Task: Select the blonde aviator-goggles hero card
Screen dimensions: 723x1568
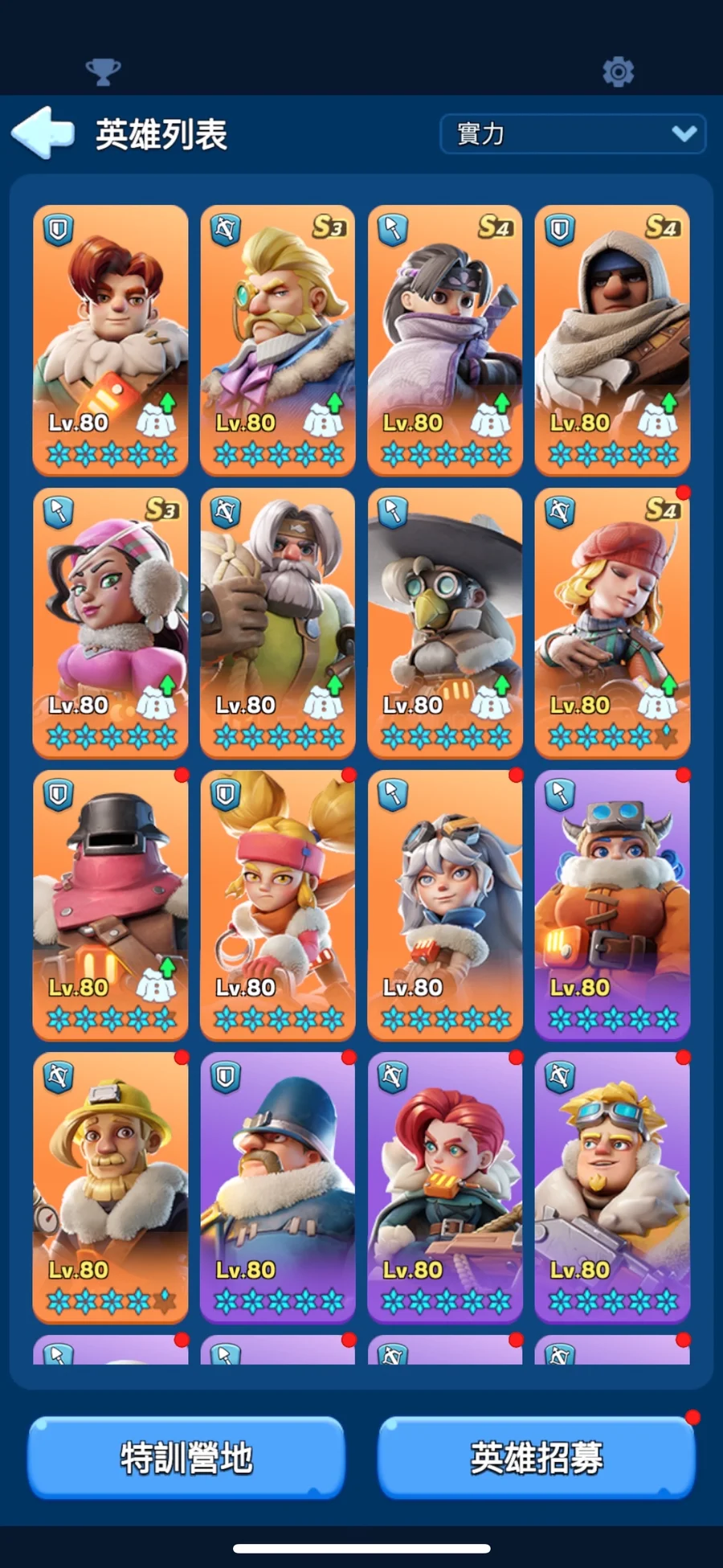Action: (x=612, y=1186)
